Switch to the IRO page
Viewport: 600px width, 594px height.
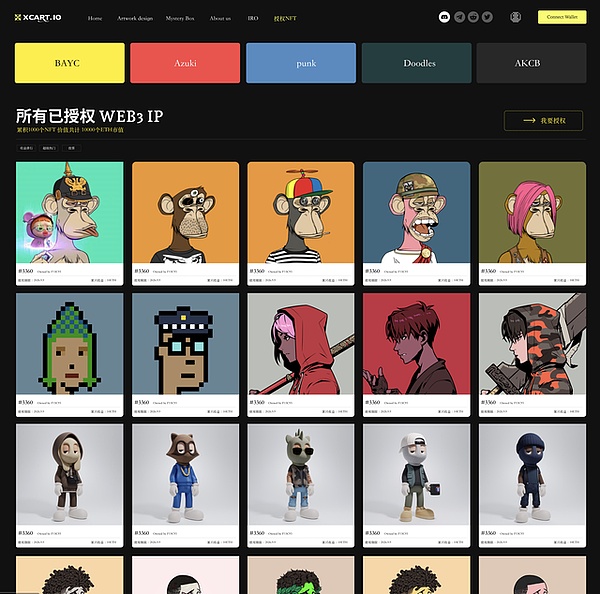point(252,18)
